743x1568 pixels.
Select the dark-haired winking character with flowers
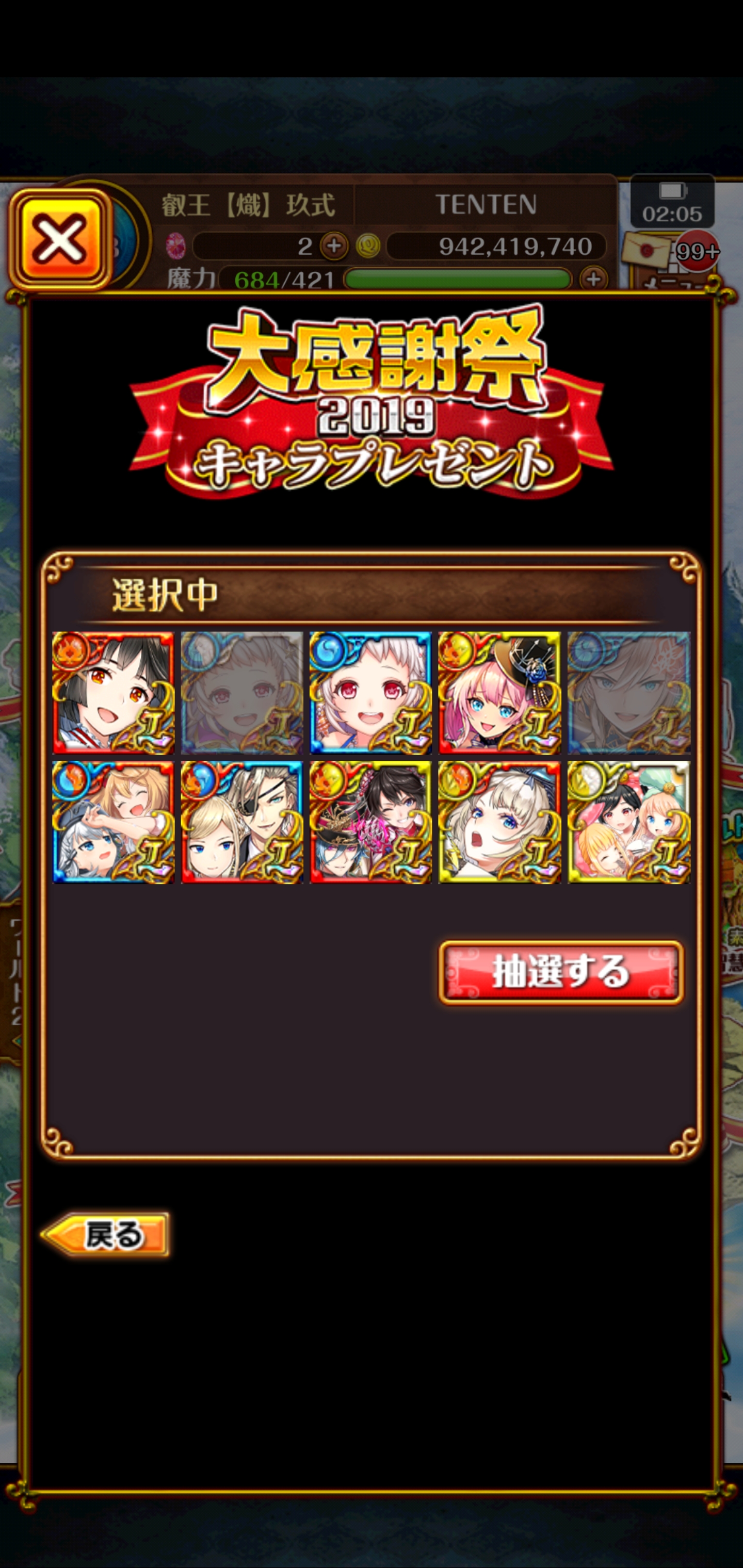pos(370,822)
